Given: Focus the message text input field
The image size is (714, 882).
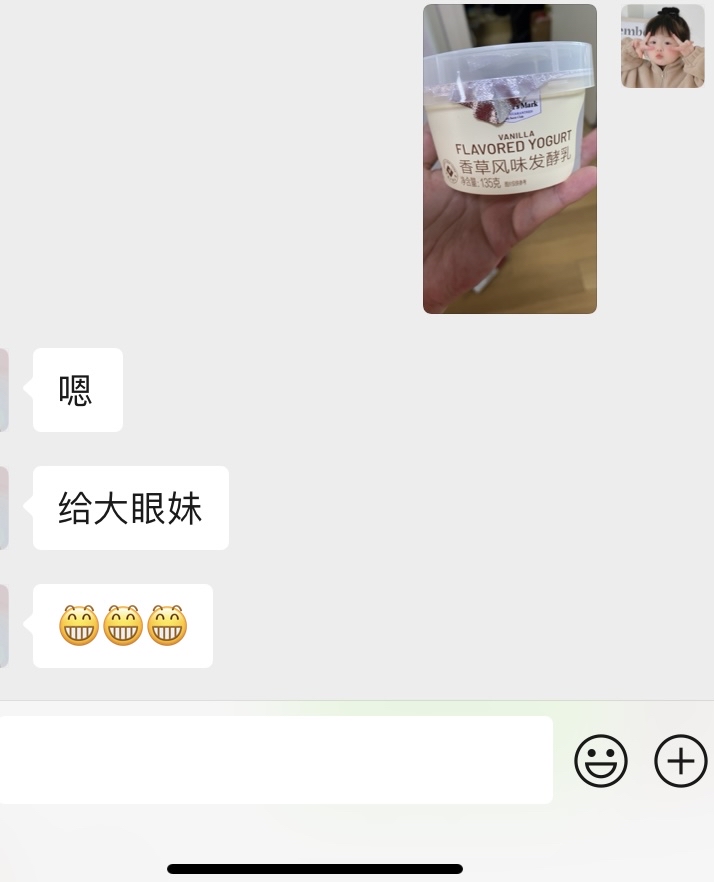Looking at the screenshot, I should pos(275,760).
